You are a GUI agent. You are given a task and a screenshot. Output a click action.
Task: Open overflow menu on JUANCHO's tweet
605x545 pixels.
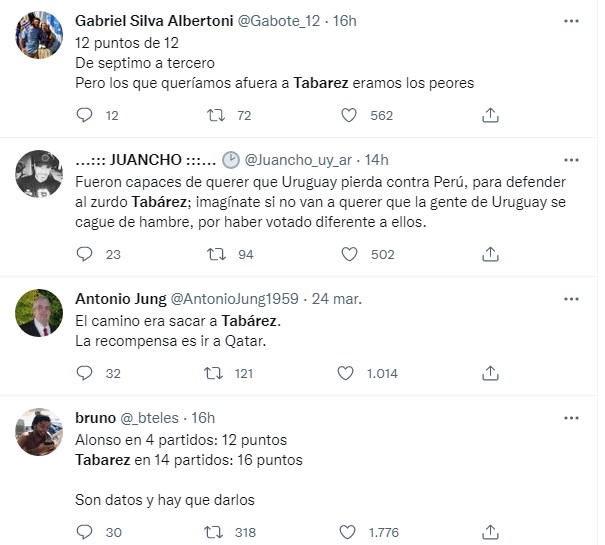pyautogui.click(x=571, y=159)
